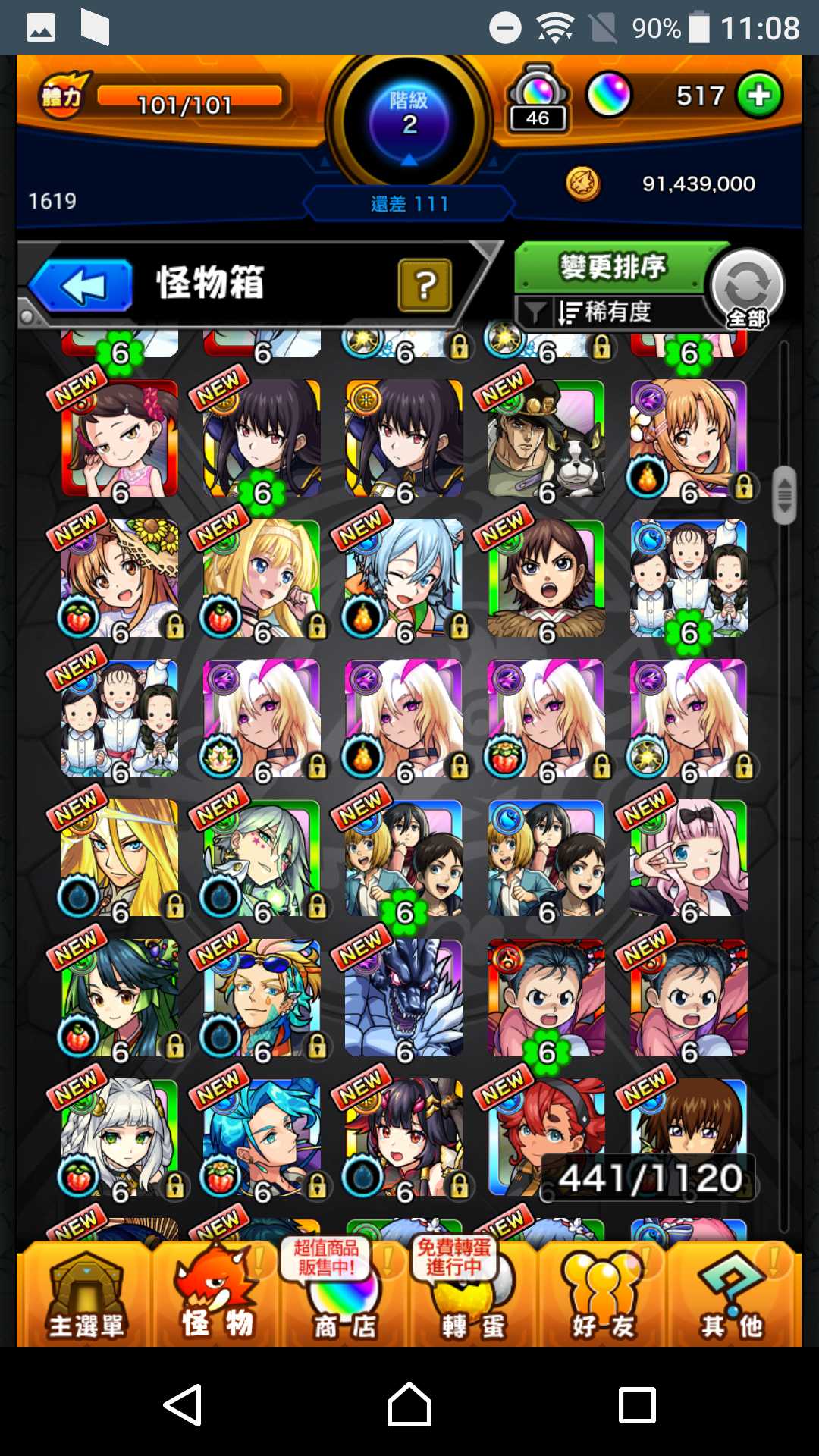Viewport: 819px width, 1456px height.
Task: Open the pink-haired girl with black bow
Action: 689,858
